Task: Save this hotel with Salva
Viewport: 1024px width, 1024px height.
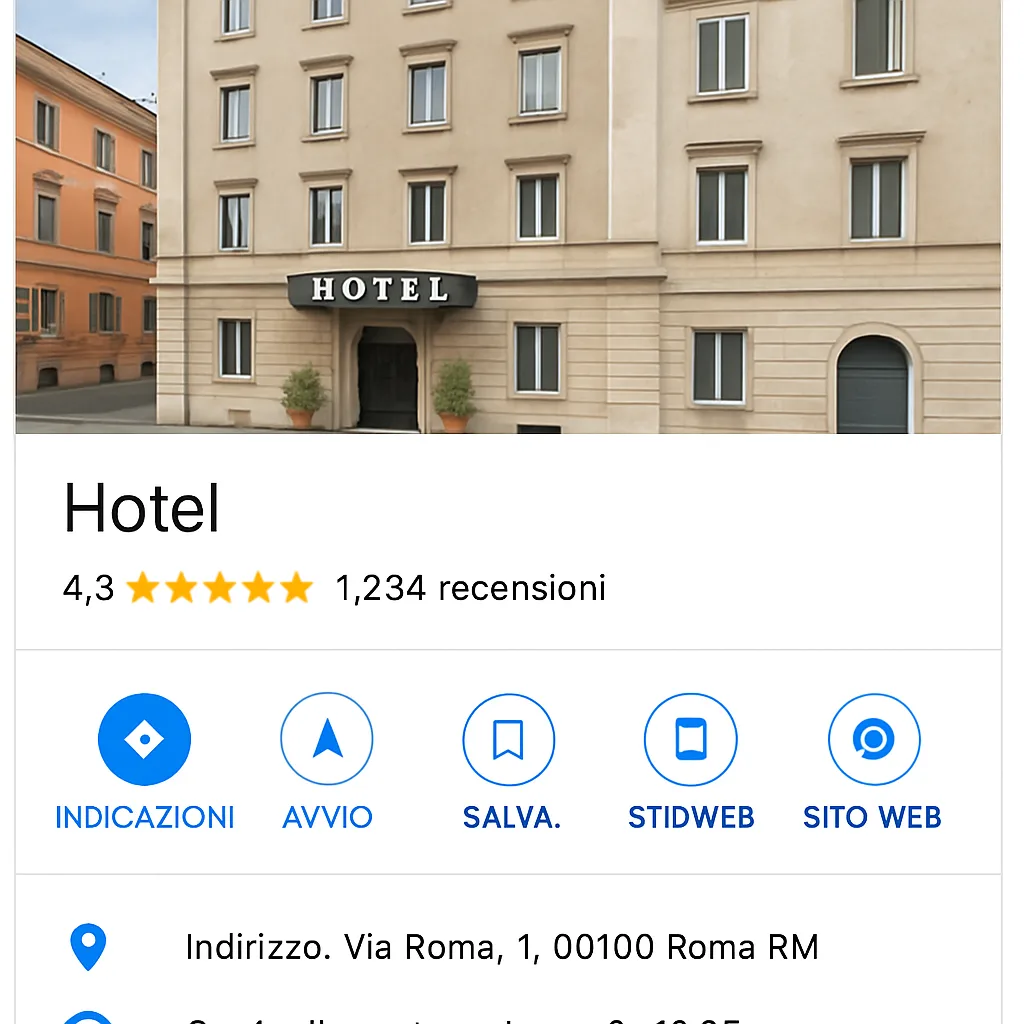Action: tap(509, 740)
